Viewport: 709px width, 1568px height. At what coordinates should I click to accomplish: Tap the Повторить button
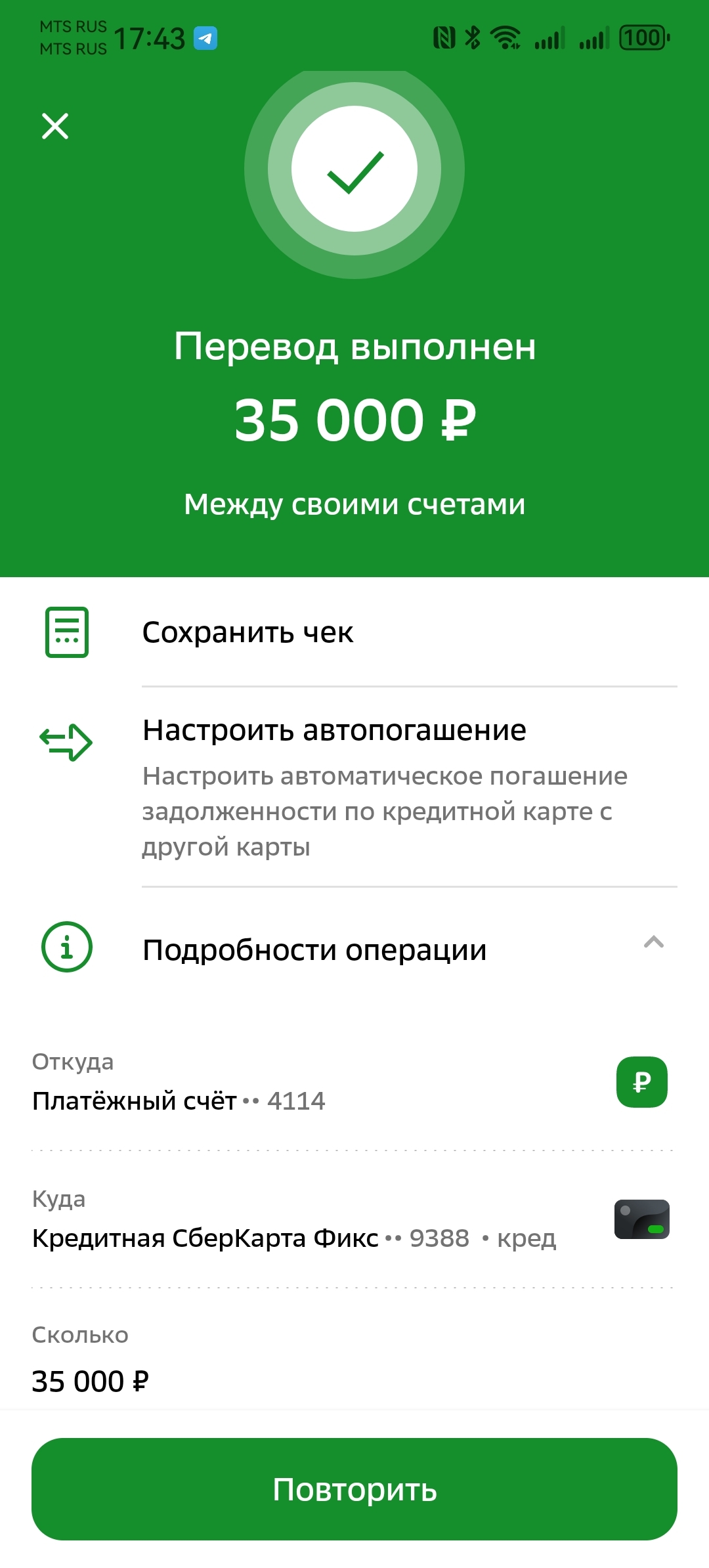click(354, 1489)
